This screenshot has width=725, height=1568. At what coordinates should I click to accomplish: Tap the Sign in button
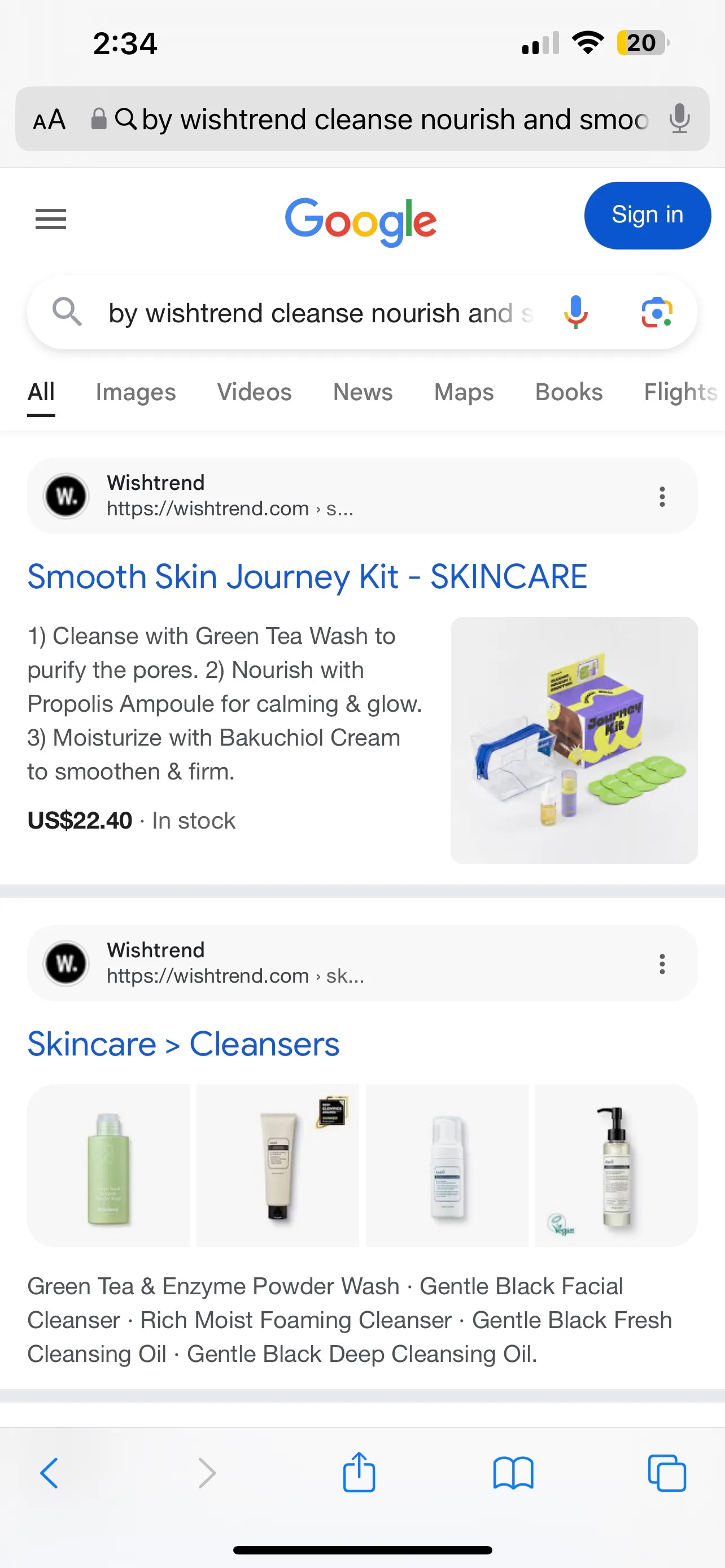(x=647, y=215)
